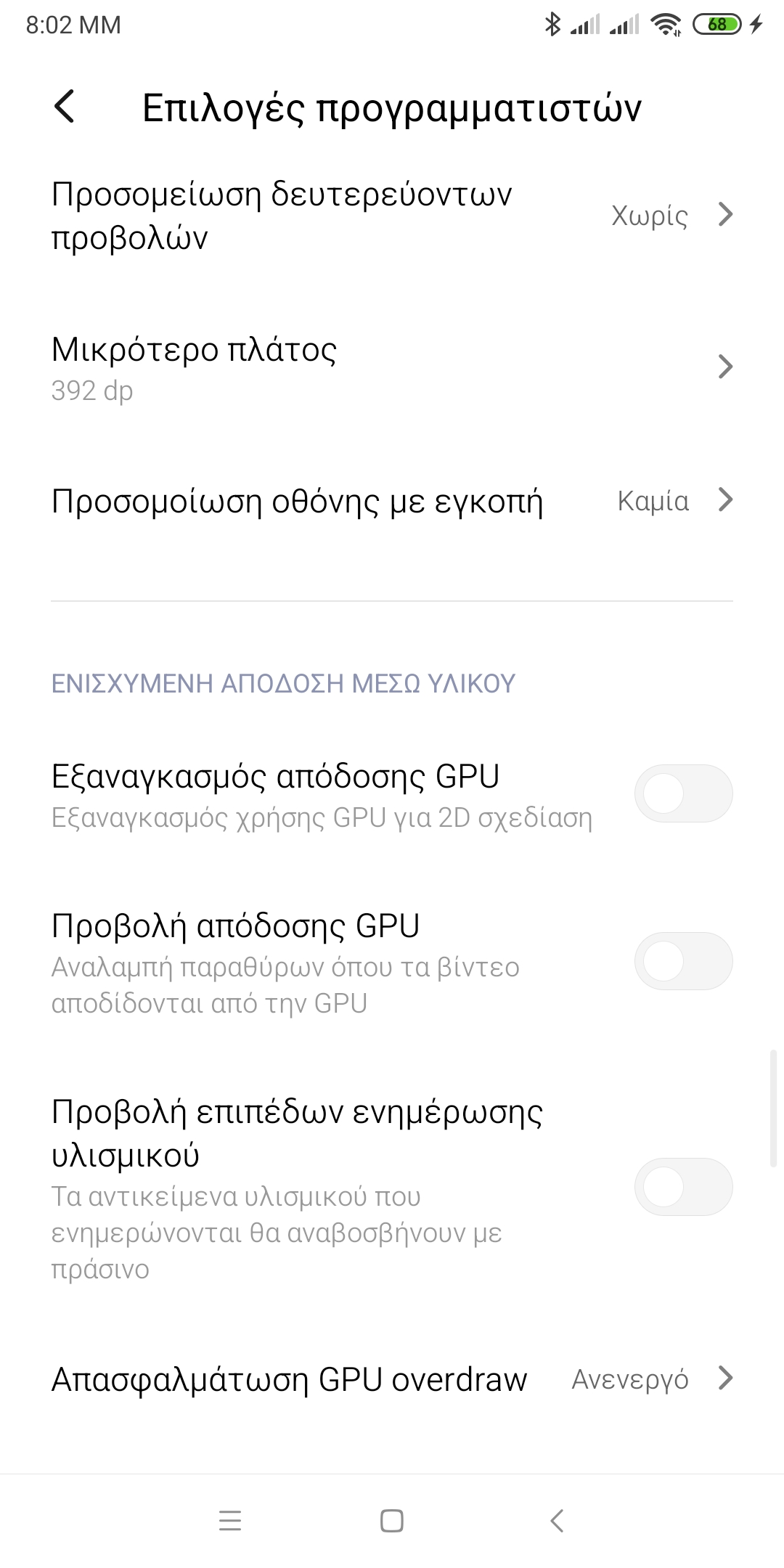
Task: Enable Εξαναγκασμός απόδοσης GPU switch
Action: [x=683, y=793]
